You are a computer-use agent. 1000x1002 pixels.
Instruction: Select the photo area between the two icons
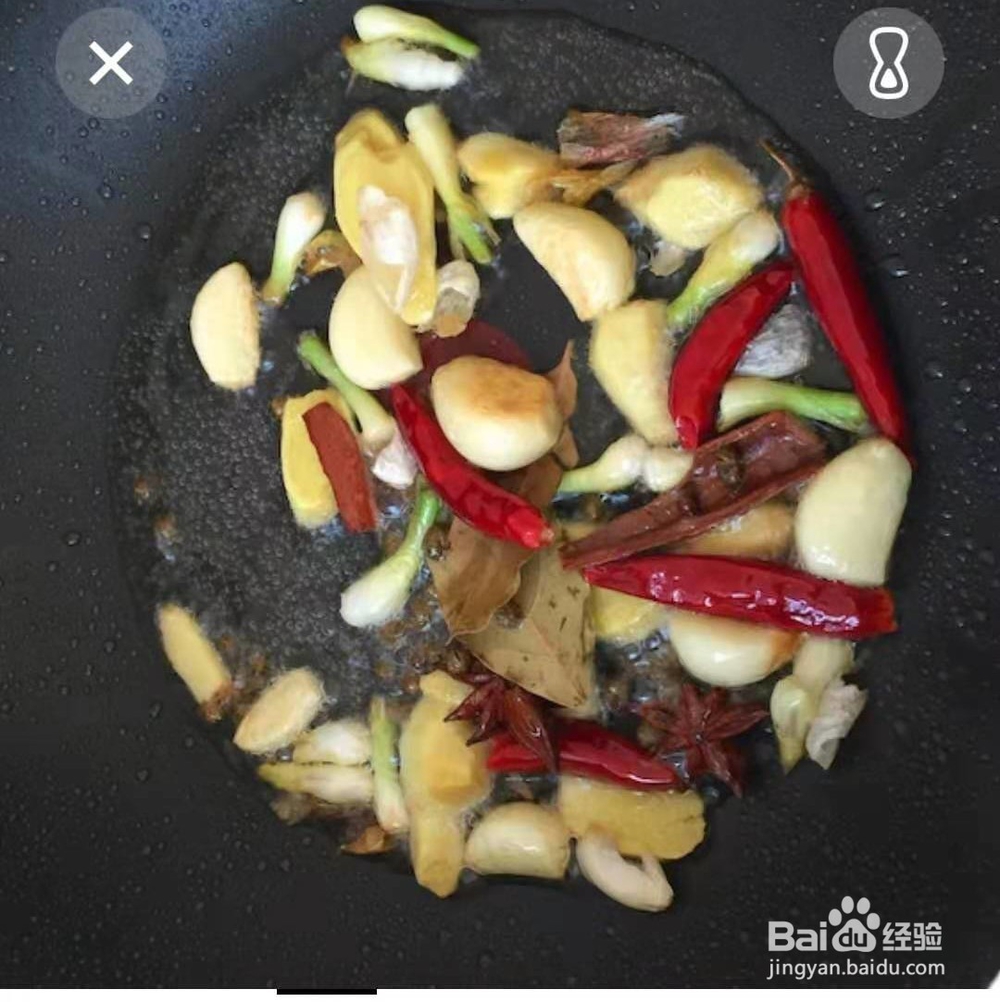[x=500, y=64]
